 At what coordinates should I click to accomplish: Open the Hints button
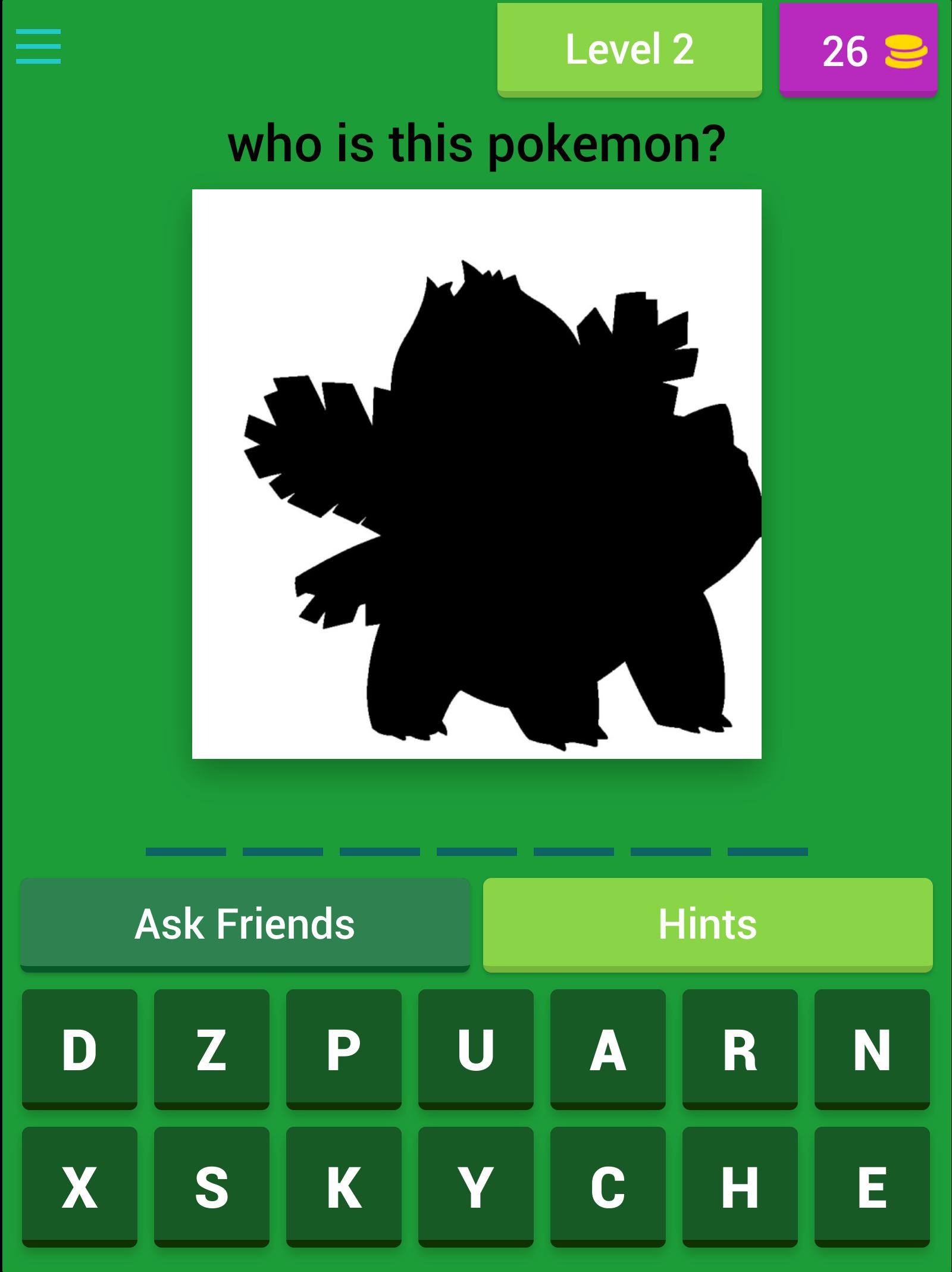tap(707, 924)
